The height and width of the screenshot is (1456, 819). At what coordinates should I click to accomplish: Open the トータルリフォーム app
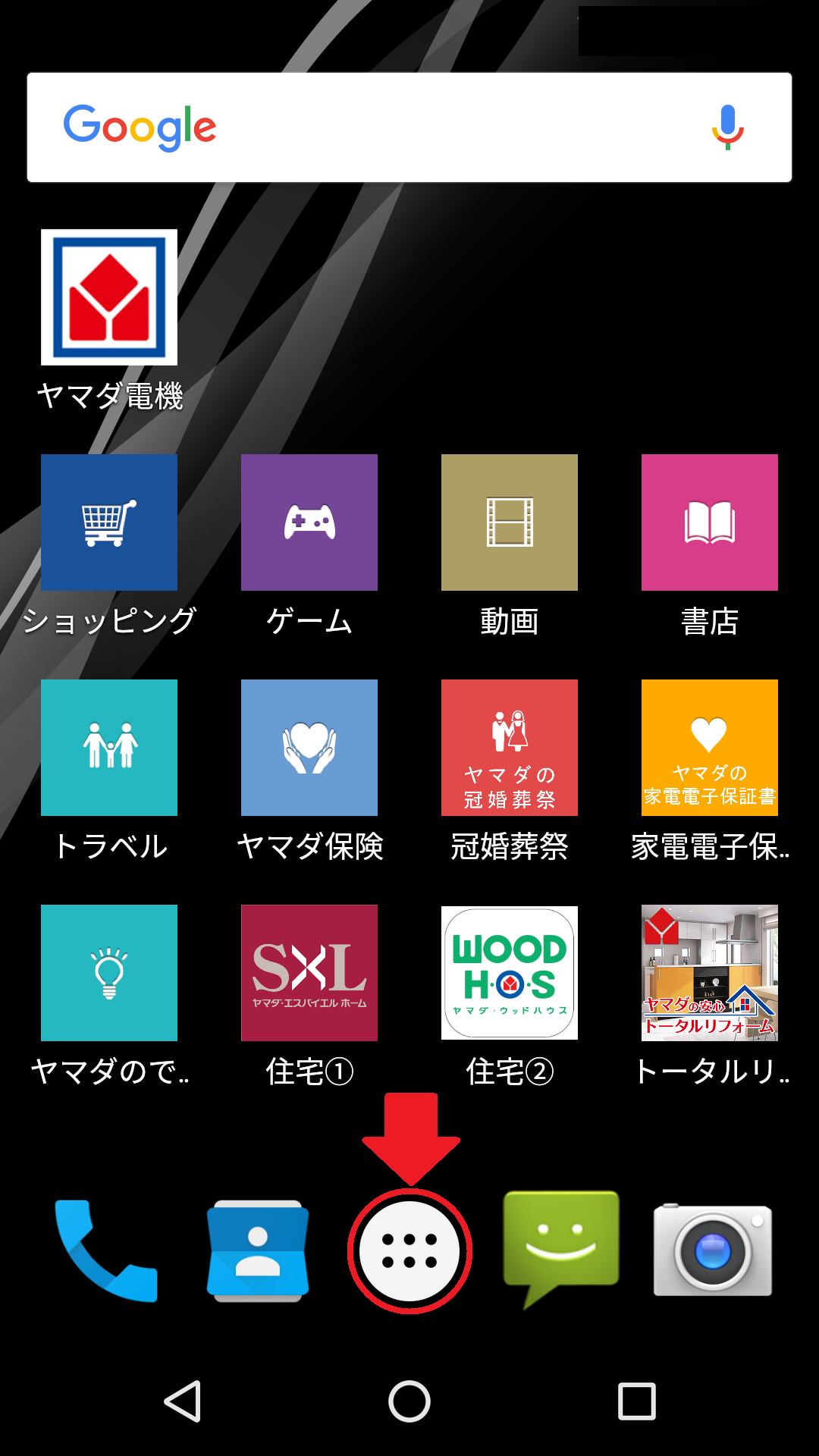[710, 973]
